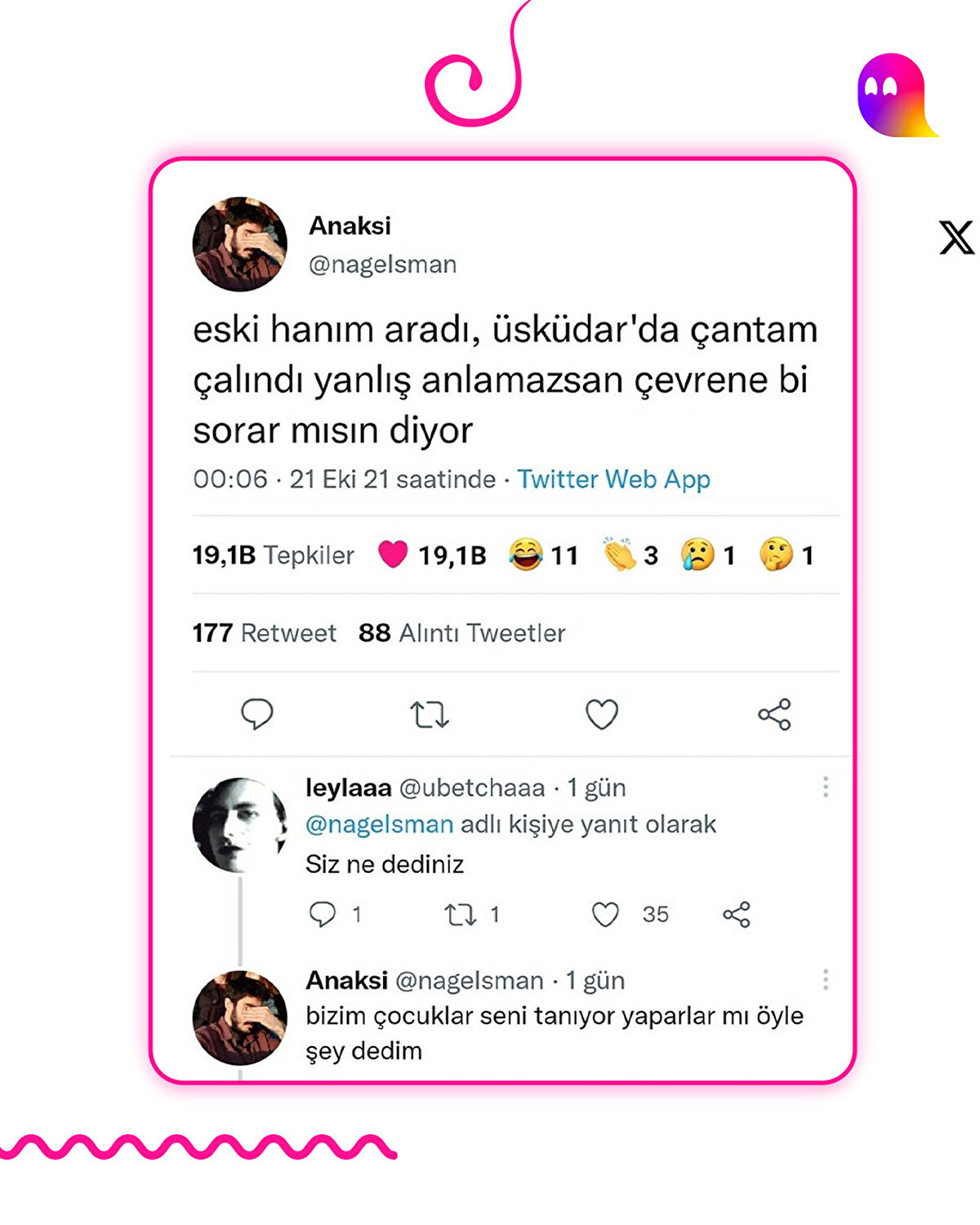The height and width of the screenshot is (1225, 980).
Task: Like the tweet using the heart icon
Action: [602, 714]
